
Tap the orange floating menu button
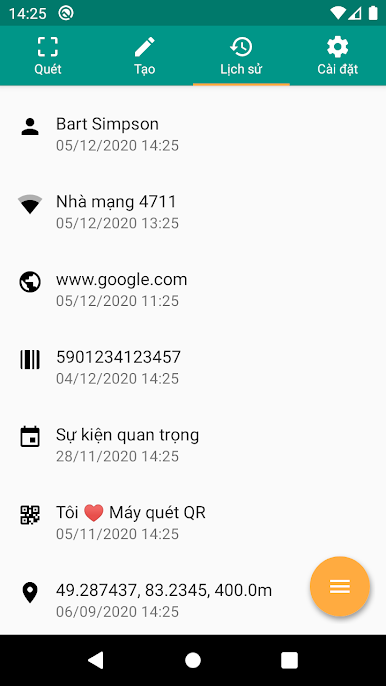coord(340,586)
